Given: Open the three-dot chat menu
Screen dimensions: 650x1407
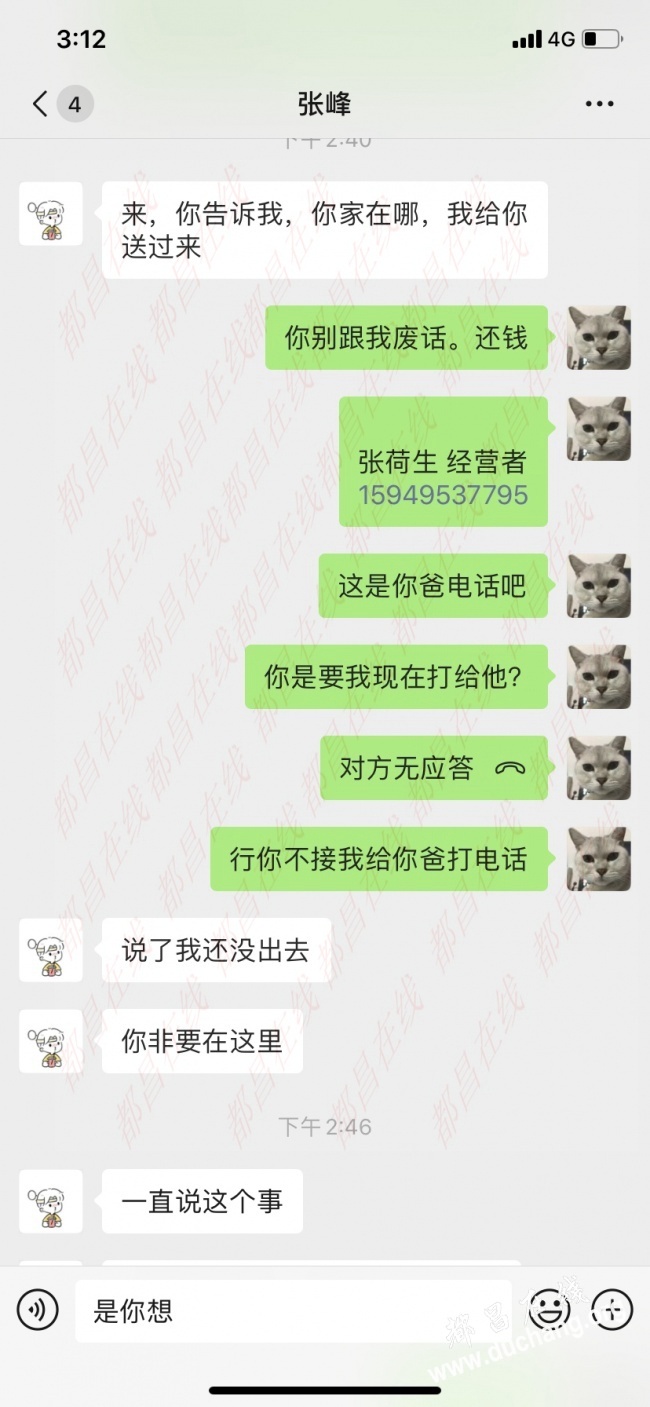Looking at the screenshot, I should coord(598,104).
